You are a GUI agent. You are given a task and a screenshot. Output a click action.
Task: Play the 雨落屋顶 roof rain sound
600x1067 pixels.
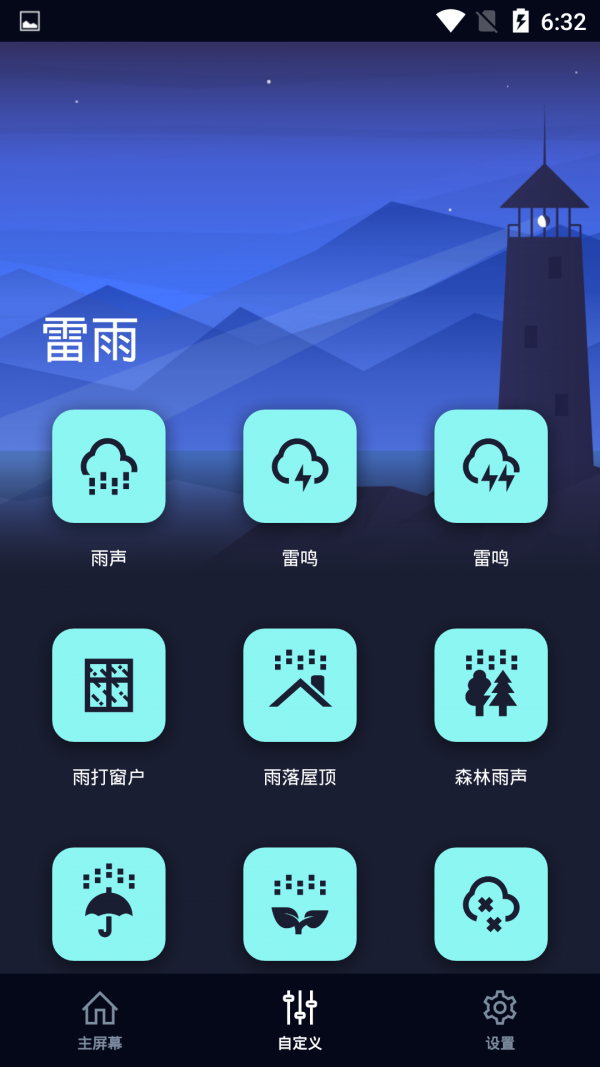(x=299, y=685)
